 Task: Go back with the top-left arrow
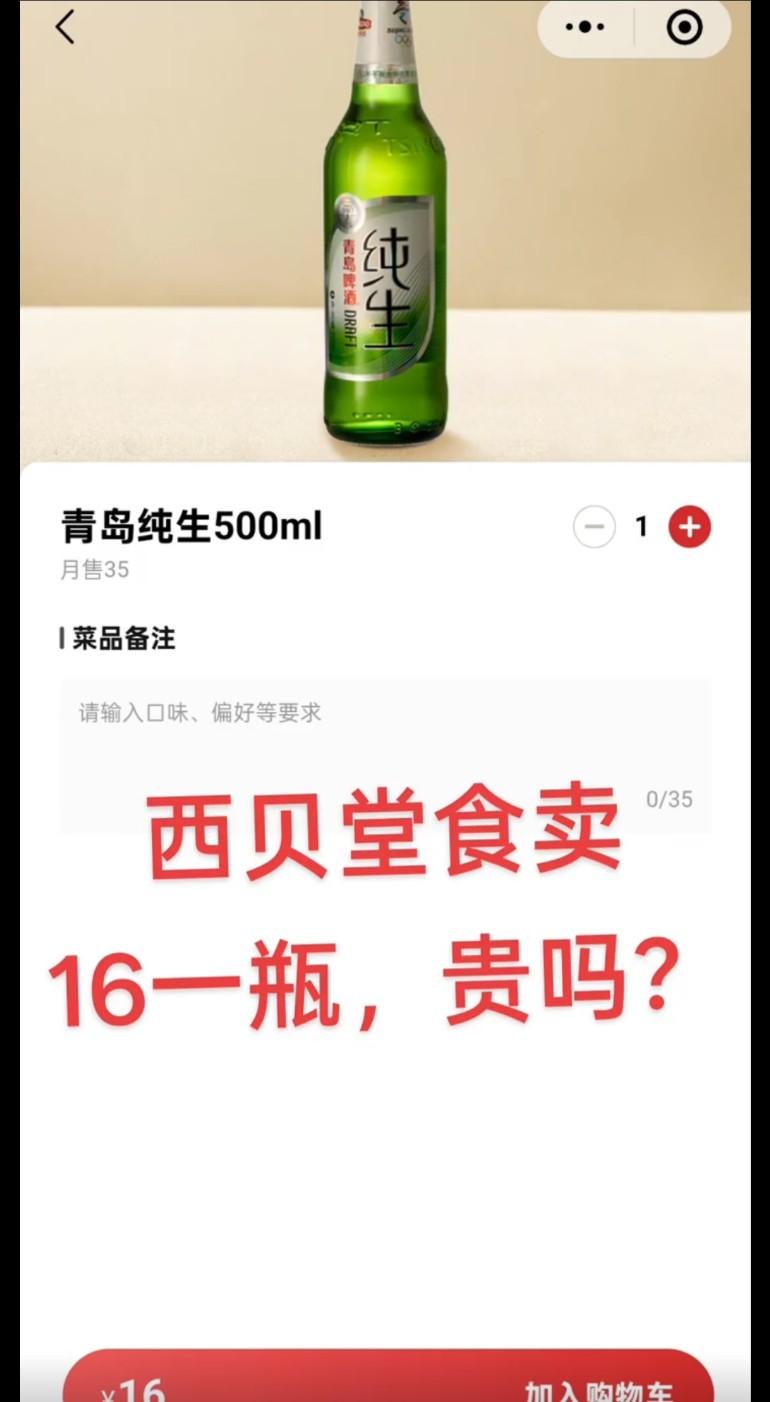pos(65,27)
